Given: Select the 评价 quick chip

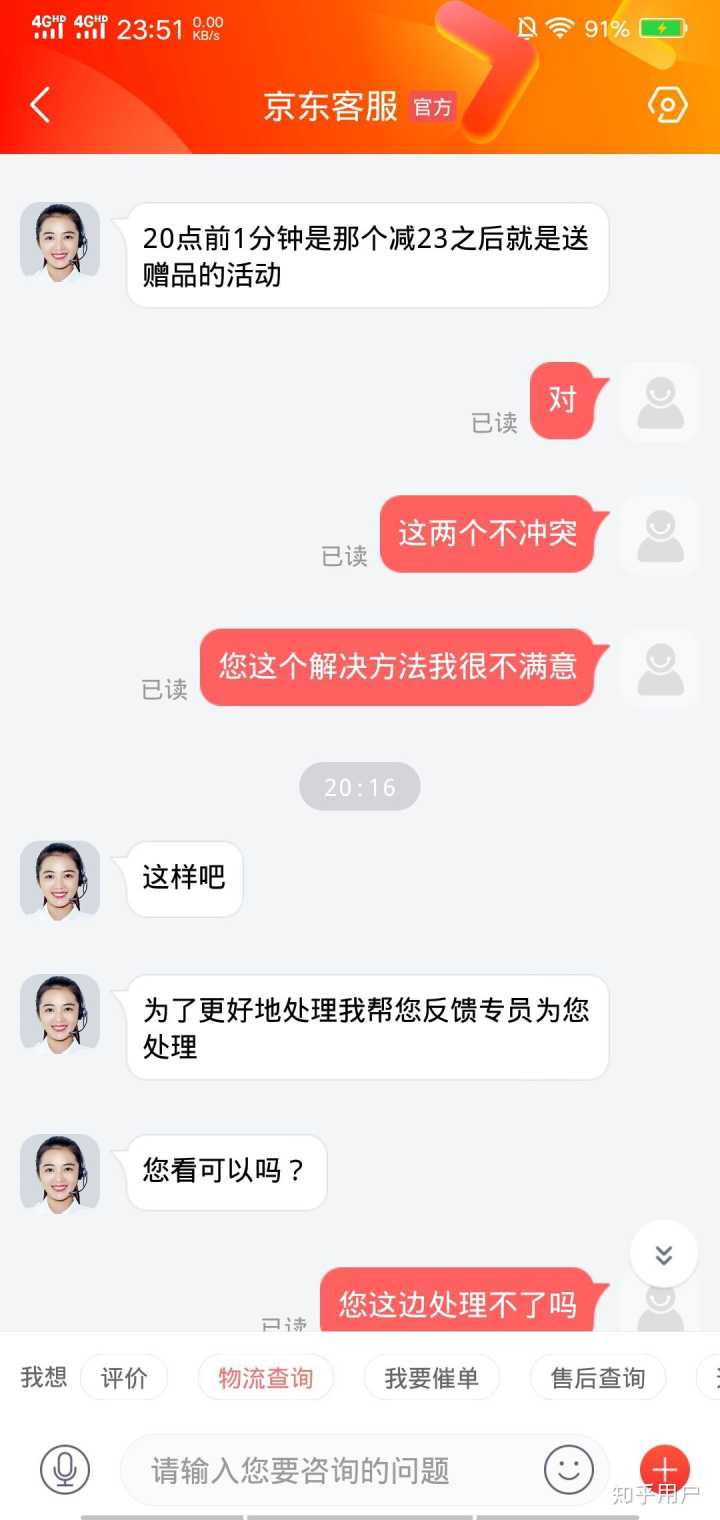Looking at the screenshot, I should pos(124,1378).
